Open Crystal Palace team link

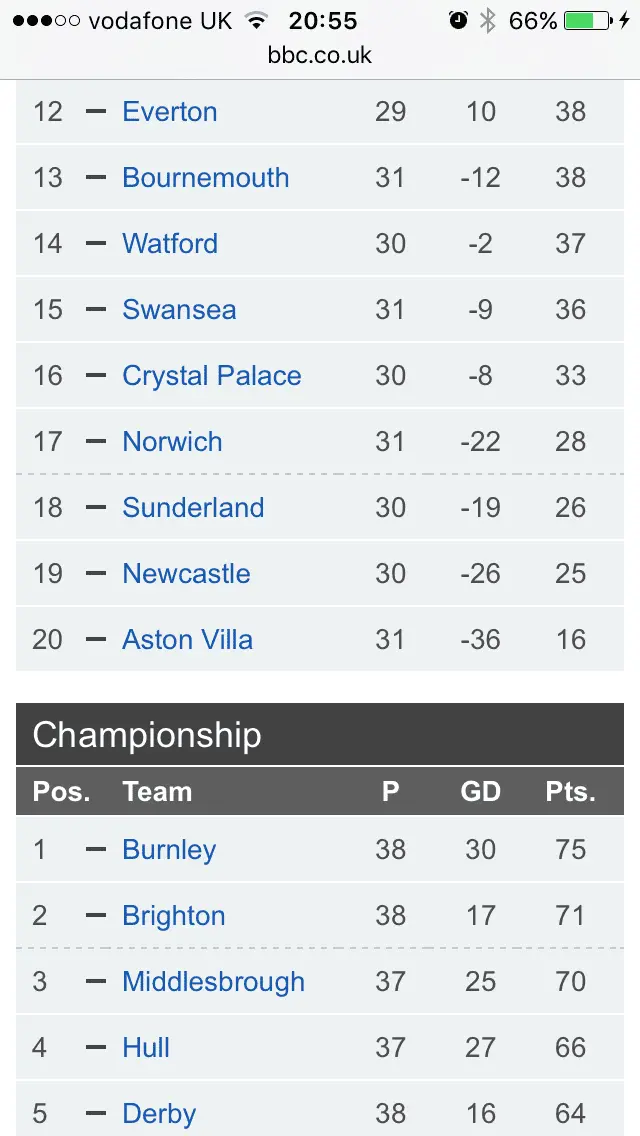[x=211, y=375]
